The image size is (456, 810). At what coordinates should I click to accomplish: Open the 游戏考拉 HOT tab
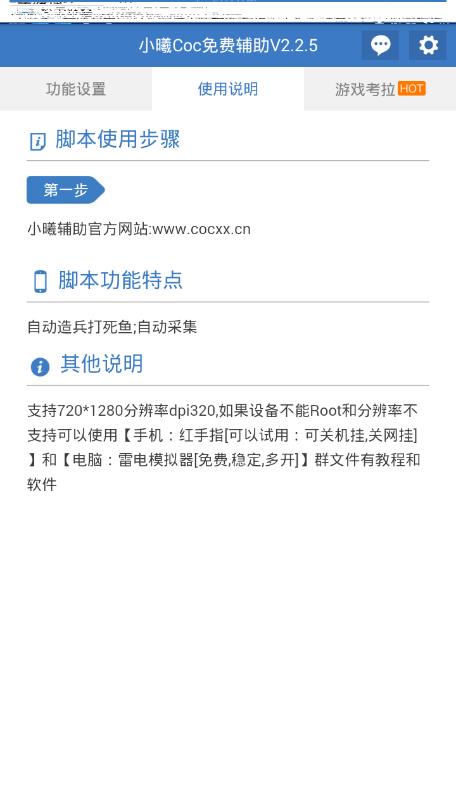(x=380, y=89)
